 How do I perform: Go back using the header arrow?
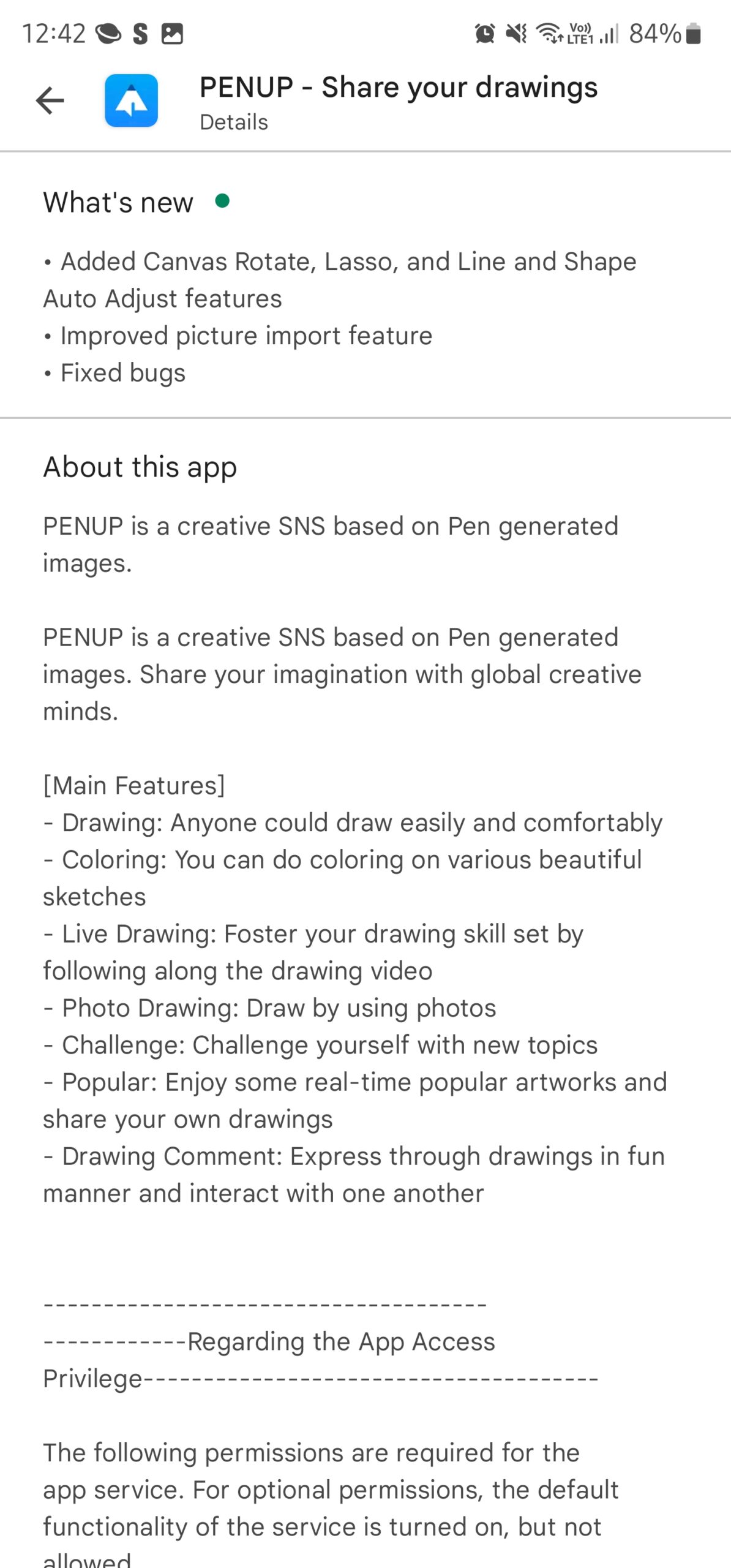click(x=50, y=100)
